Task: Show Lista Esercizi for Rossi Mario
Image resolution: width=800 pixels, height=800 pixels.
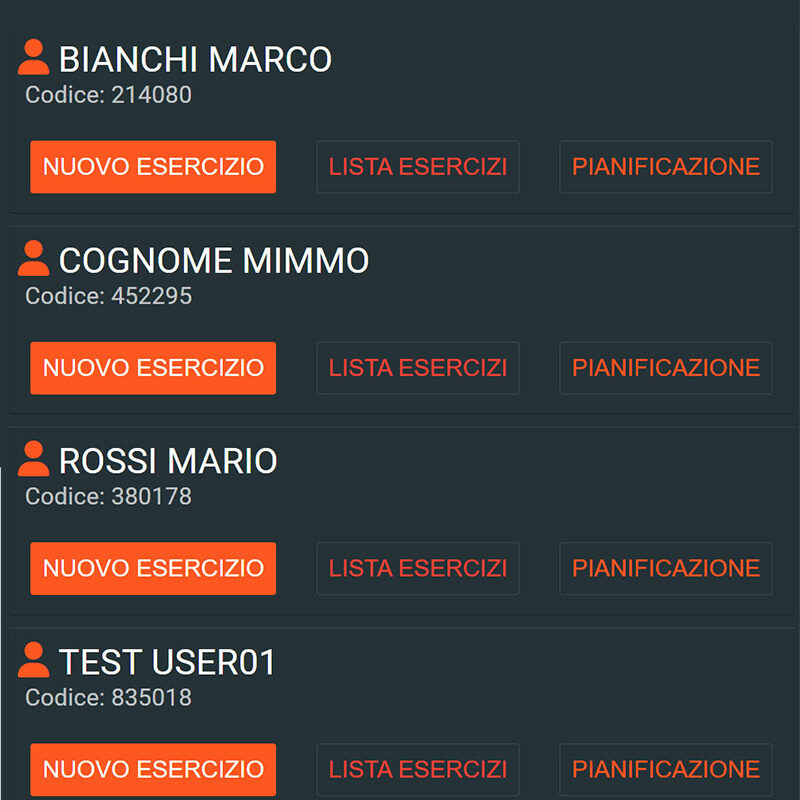Action: [x=418, y=569]
